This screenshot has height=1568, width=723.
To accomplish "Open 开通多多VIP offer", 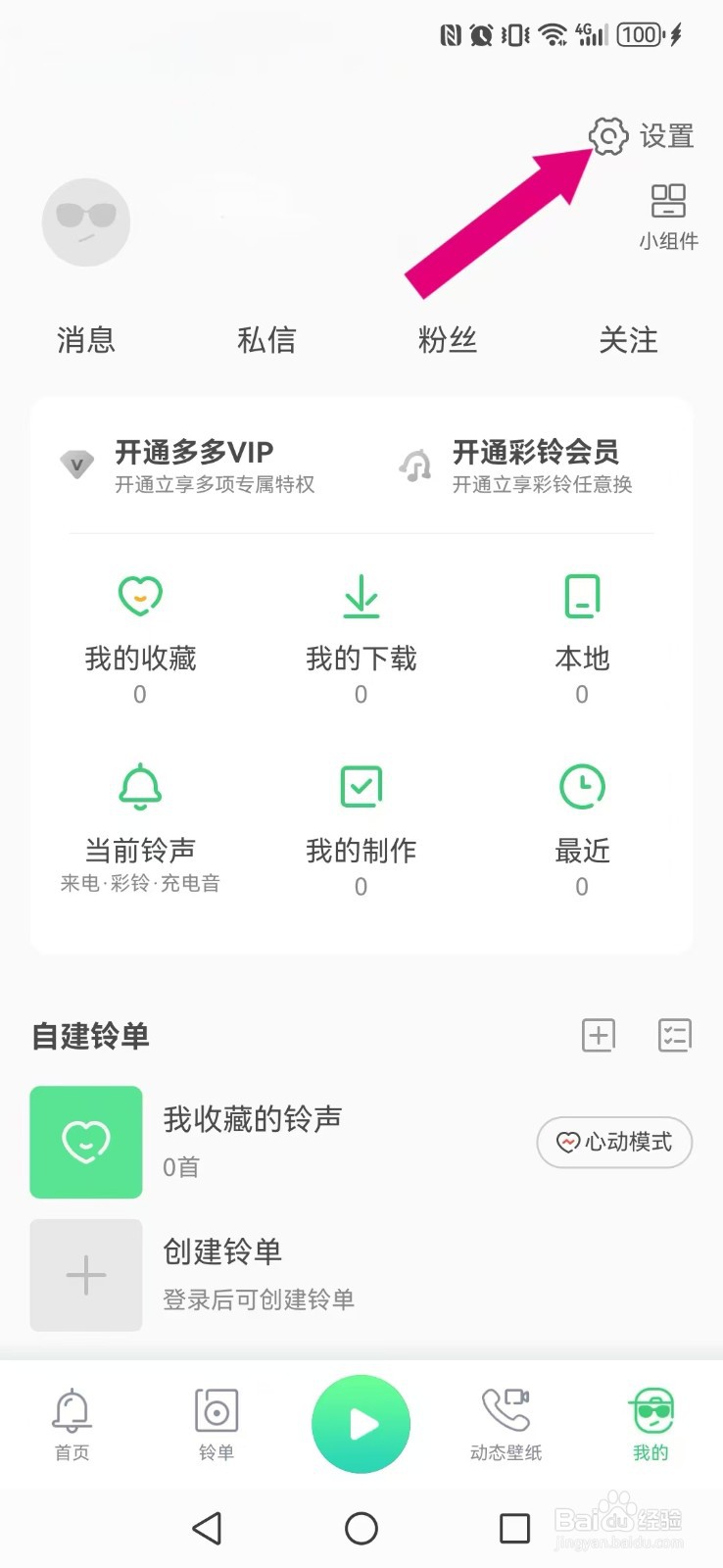I will (188, 465).
